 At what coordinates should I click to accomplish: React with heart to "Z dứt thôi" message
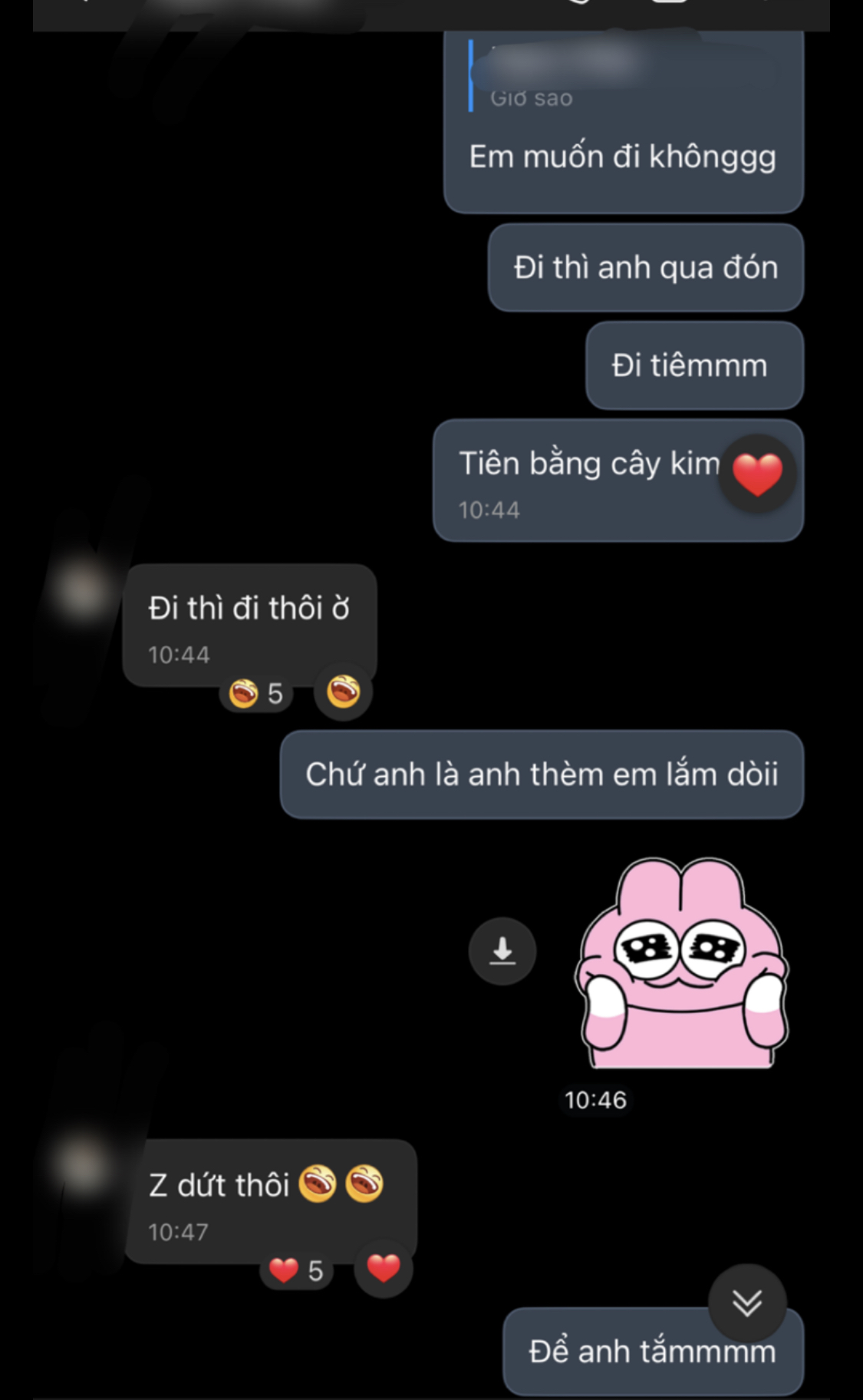(383, 1268)
